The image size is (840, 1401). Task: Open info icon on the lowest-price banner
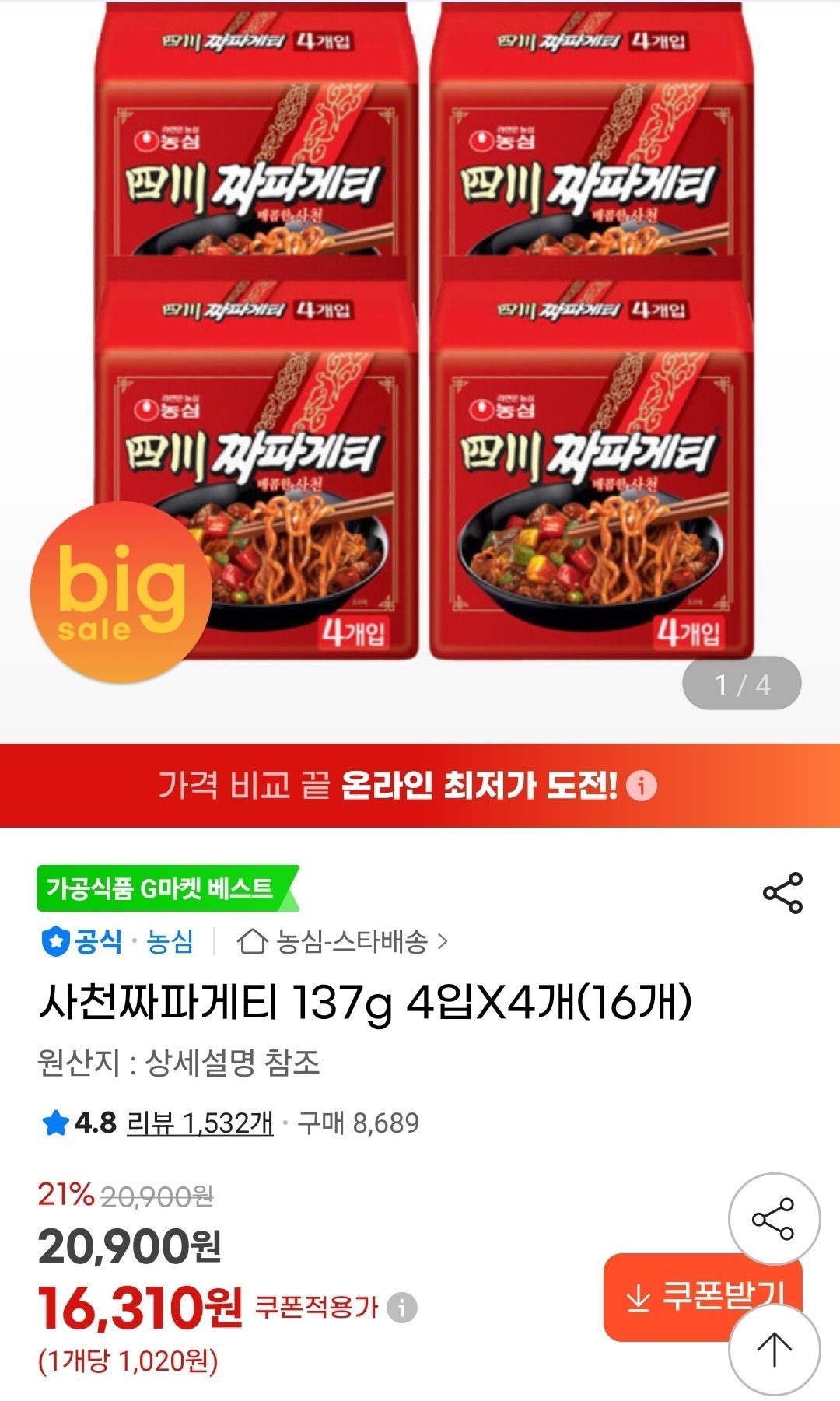pyautogui.click(x=642, y=786)
